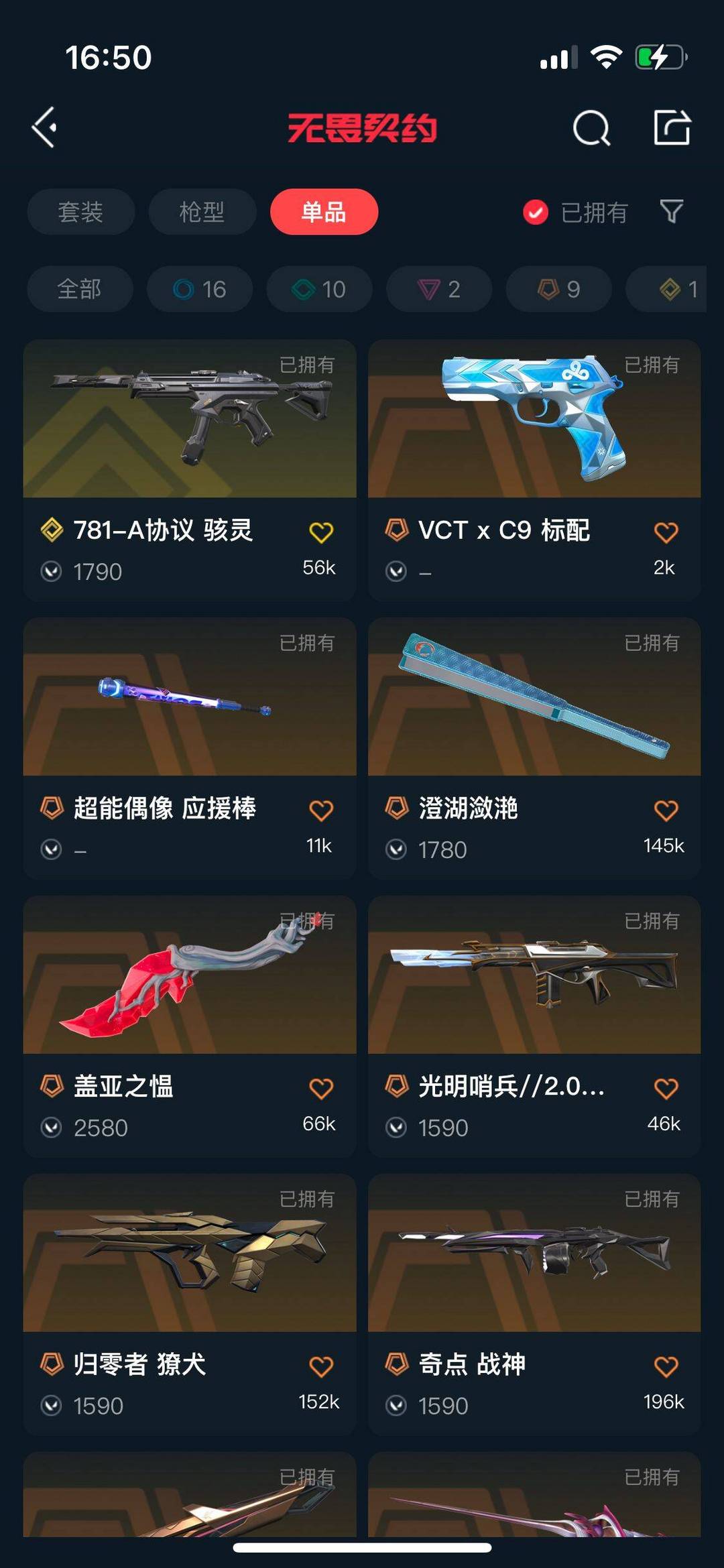Like the 超能偶像 应援棒 skin
This screenshot has height=1568, width=724.
tap(321, 810)
